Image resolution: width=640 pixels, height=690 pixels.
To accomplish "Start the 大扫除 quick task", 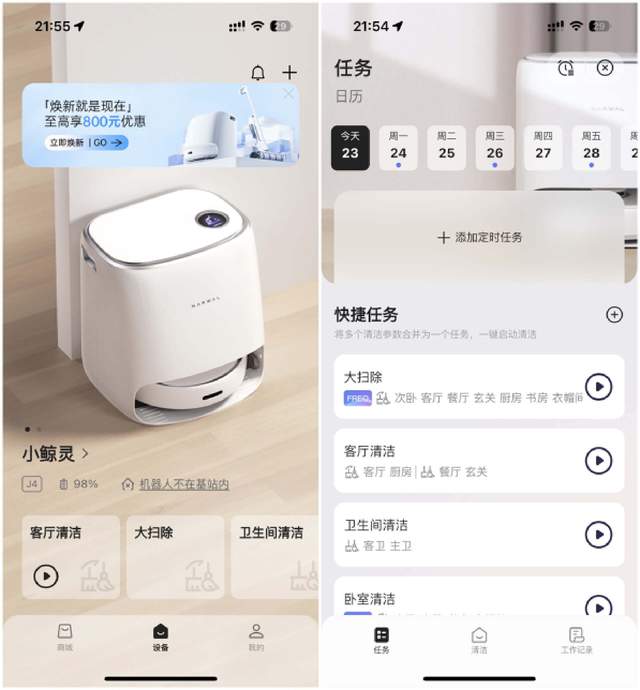I will tap(598, 387).
